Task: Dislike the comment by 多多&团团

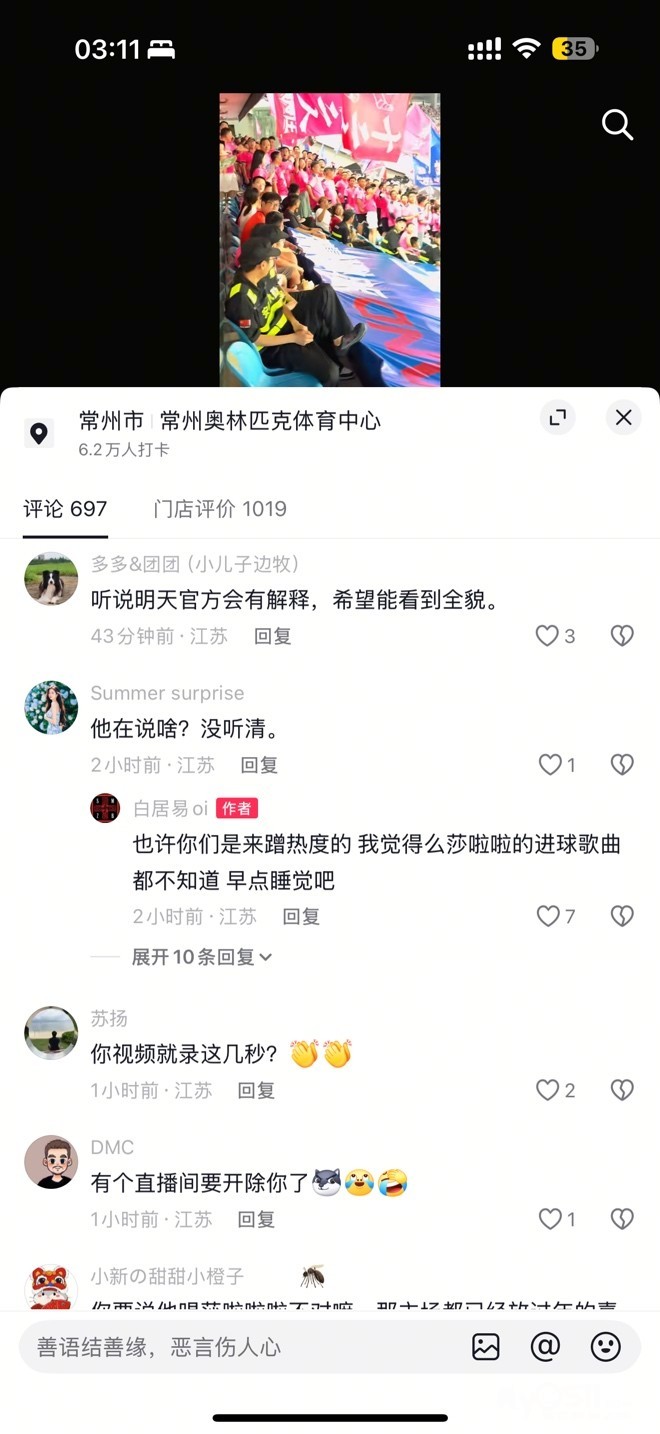Action: click(622, 636)
